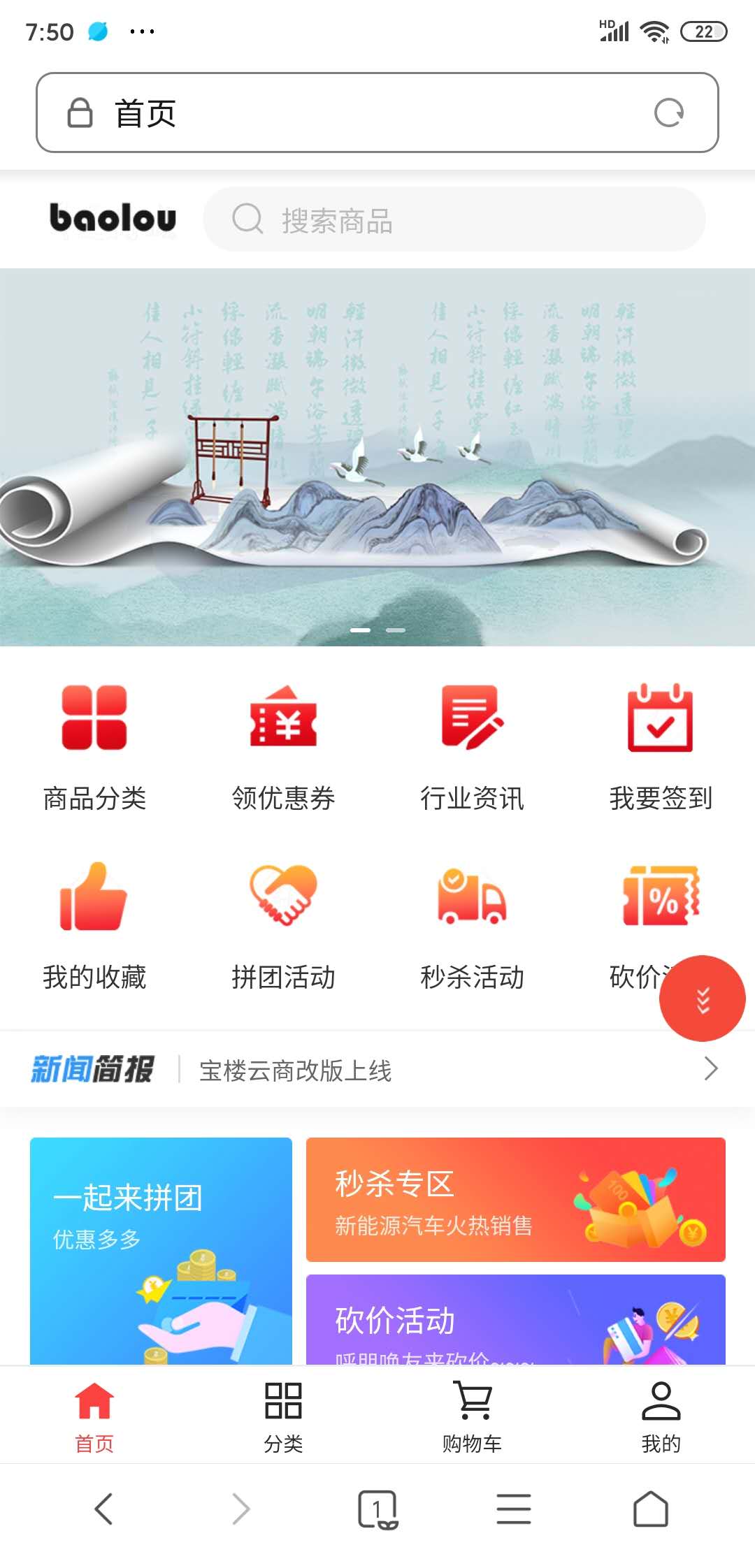
Task: Open the scroll painting banner
Action: (377, 457)
